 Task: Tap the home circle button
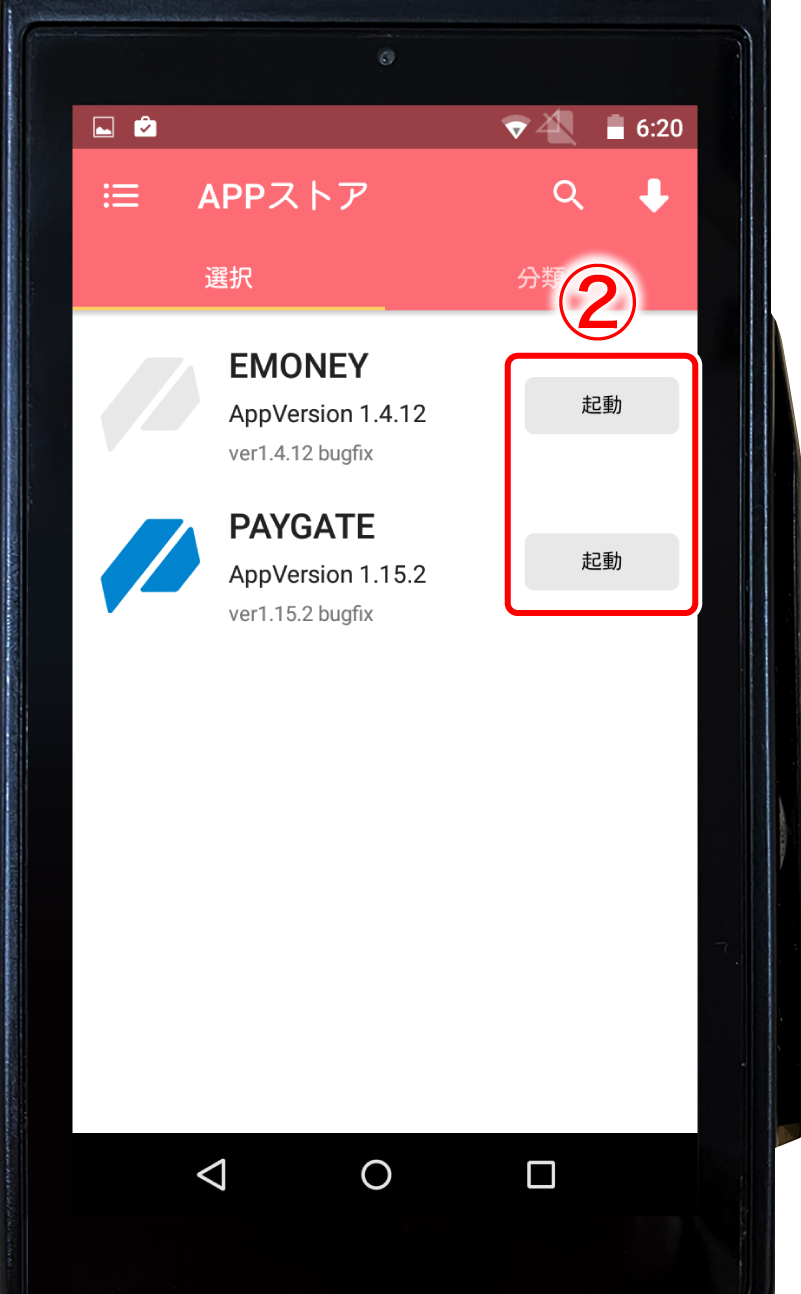[376, 1174]
